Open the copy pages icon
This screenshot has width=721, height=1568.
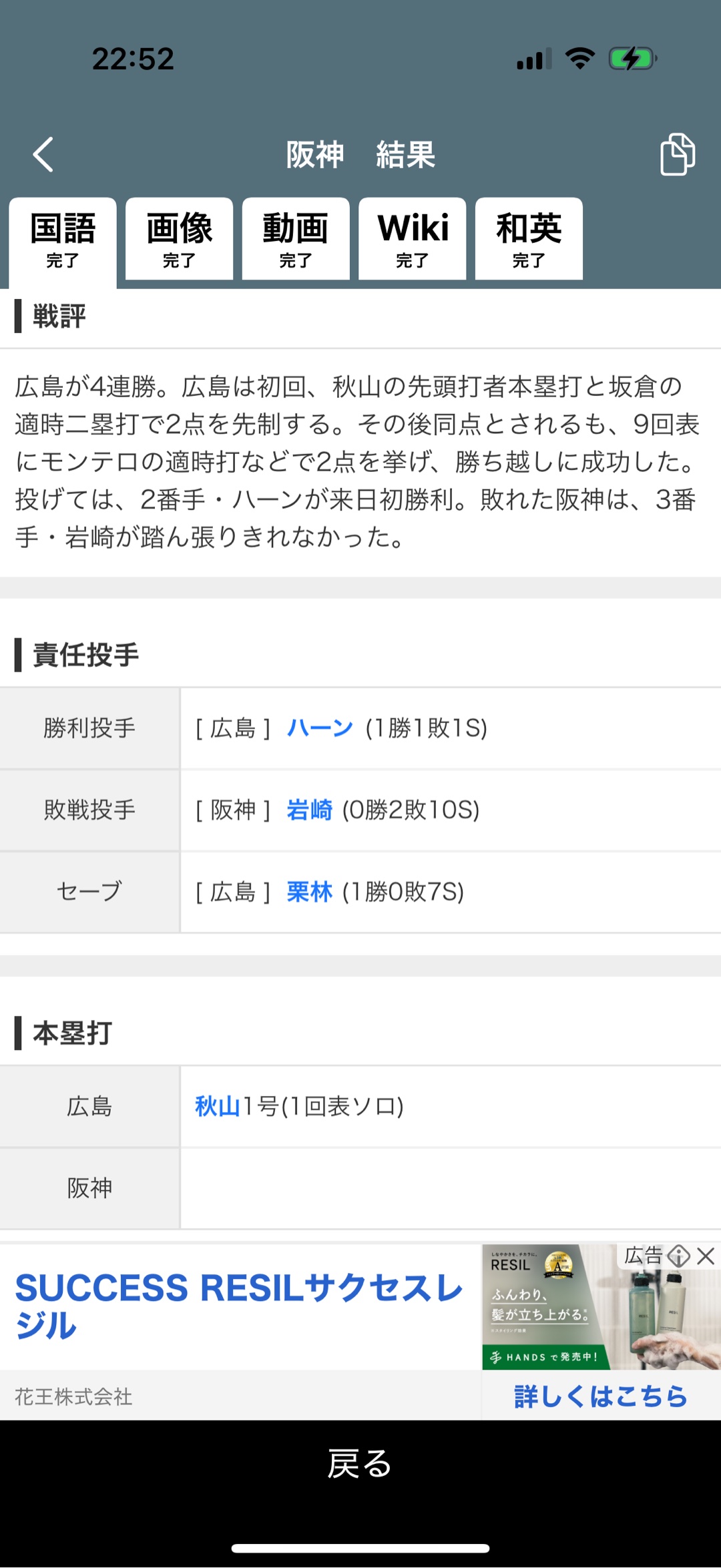[x=677, y=154]
